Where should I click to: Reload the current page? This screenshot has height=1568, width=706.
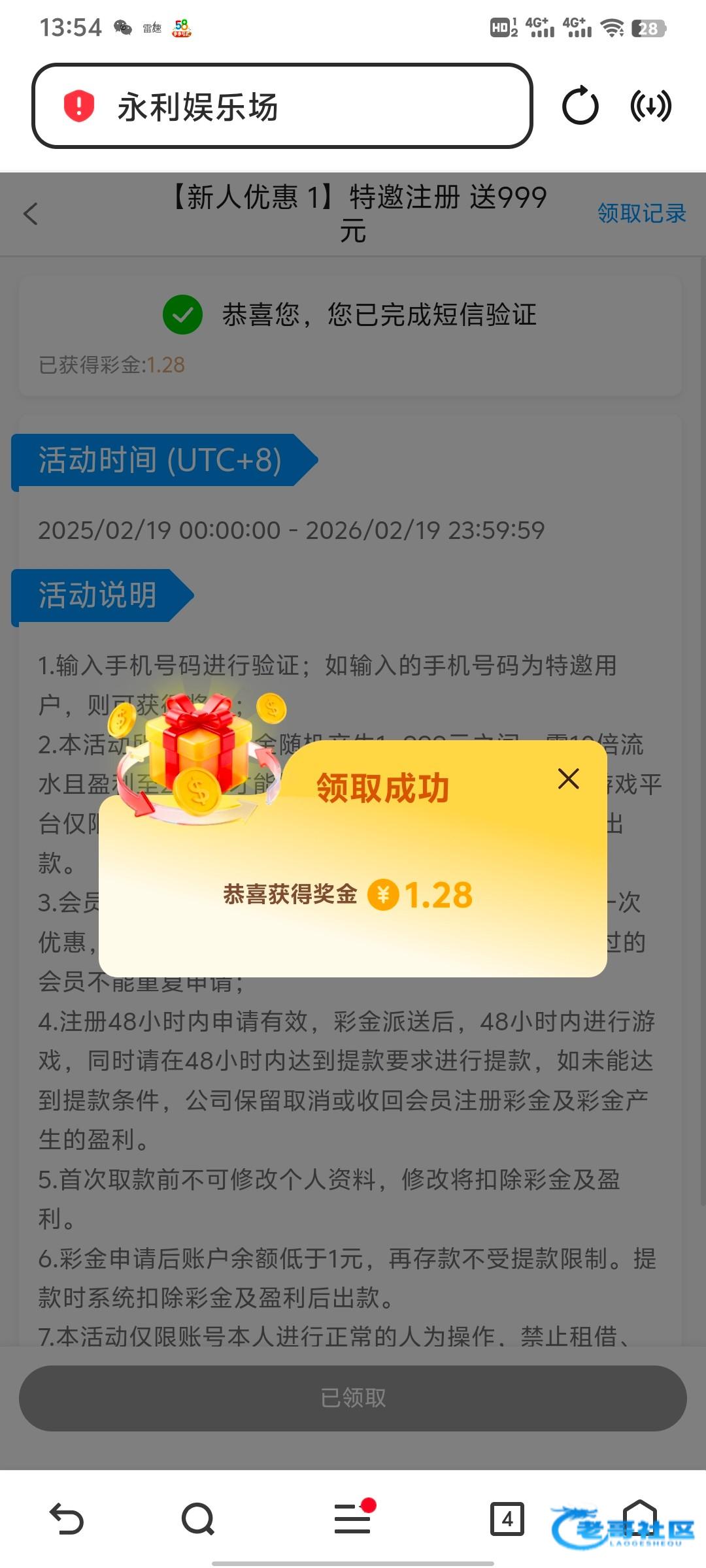coord(580,106)
